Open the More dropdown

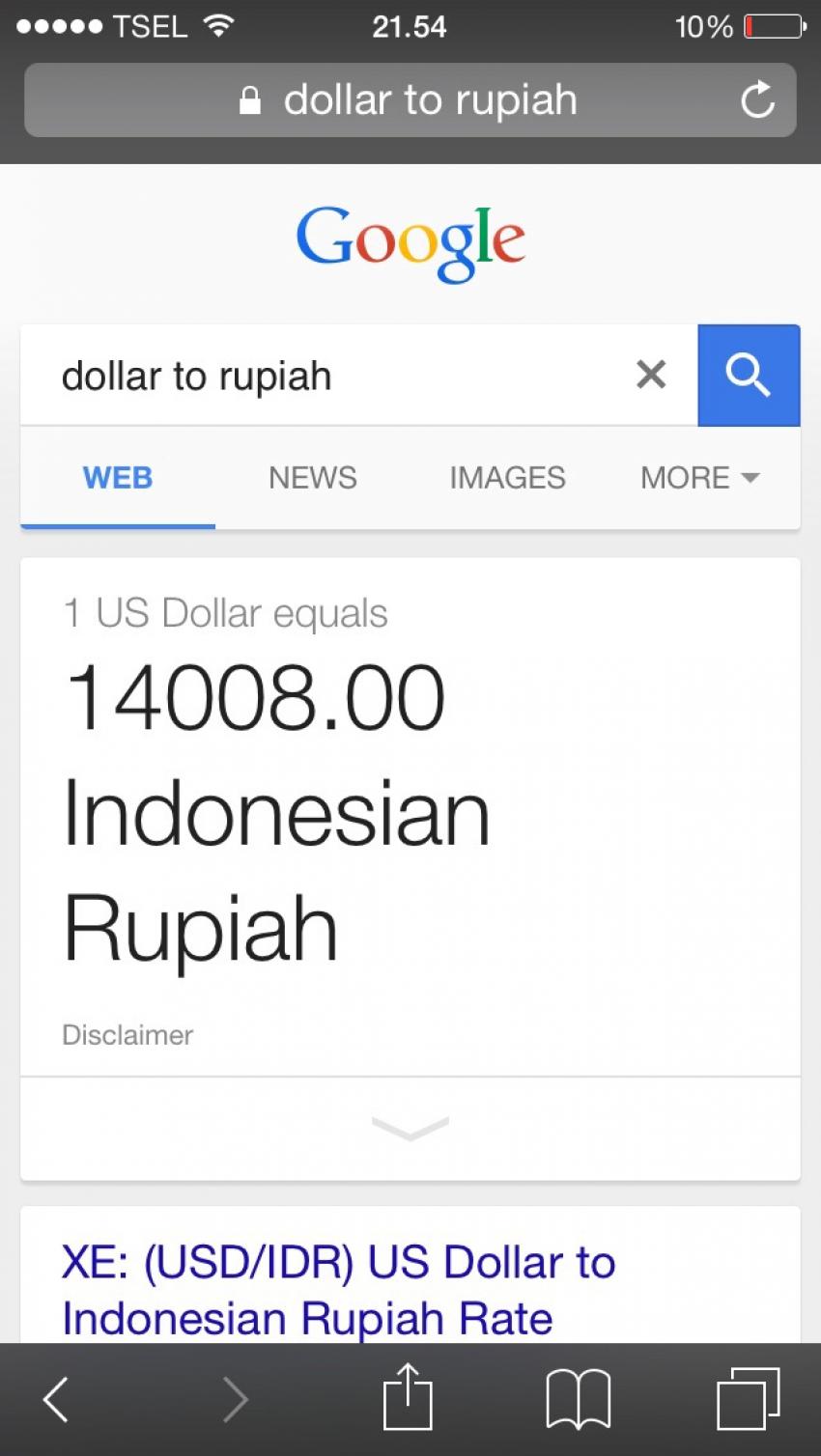click(x=699, y=478)
